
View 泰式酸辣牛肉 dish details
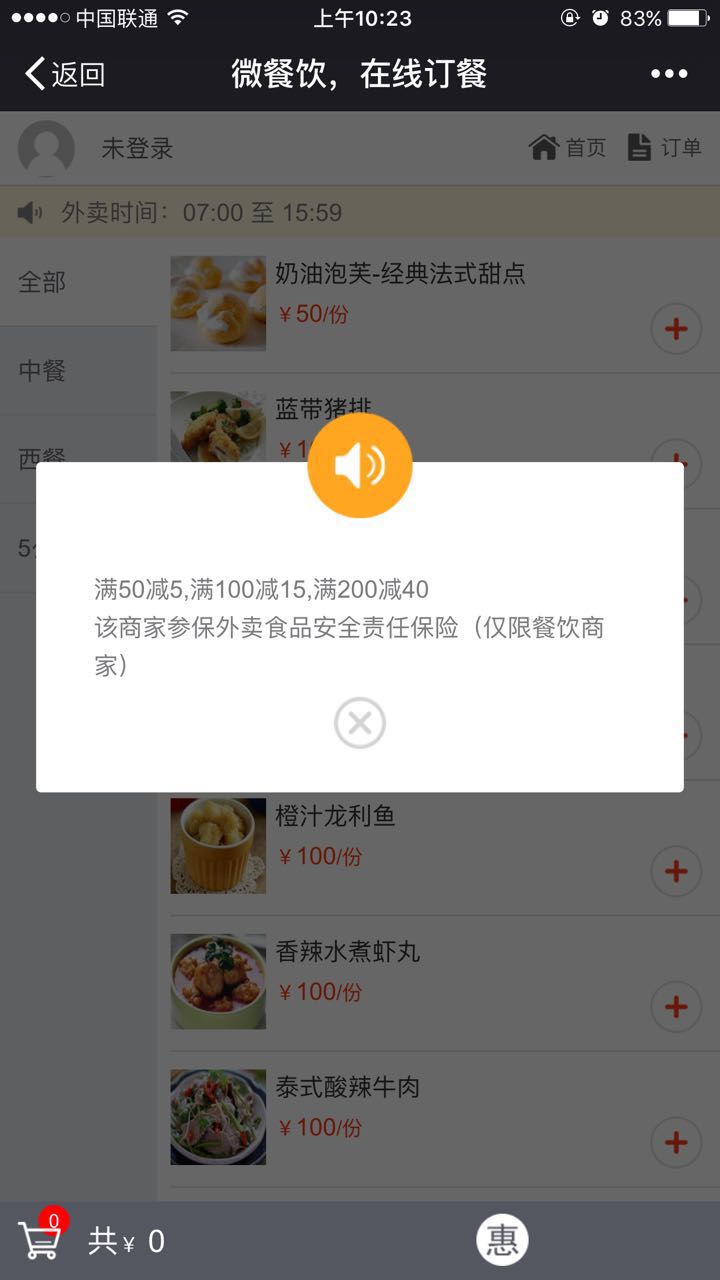(218, 1117)
